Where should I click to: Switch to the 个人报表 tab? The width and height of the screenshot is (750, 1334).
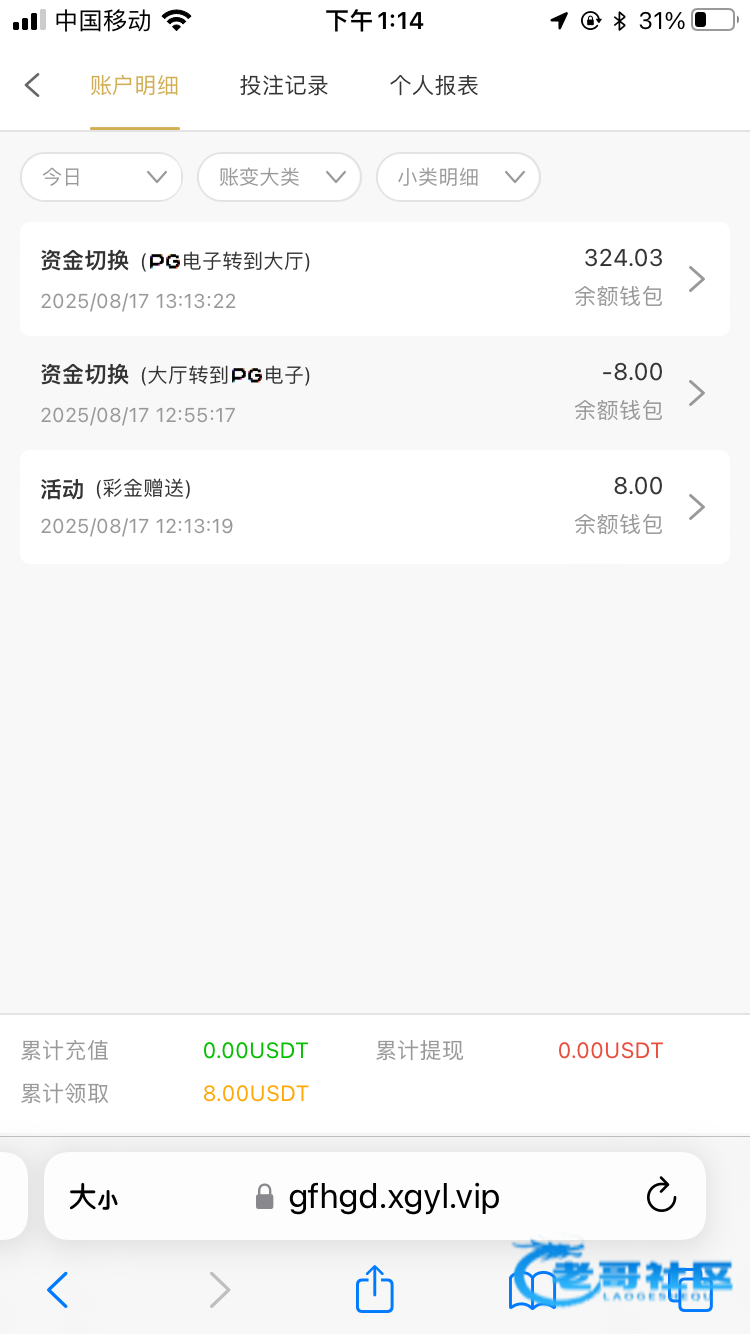click(x=434, y=86)
